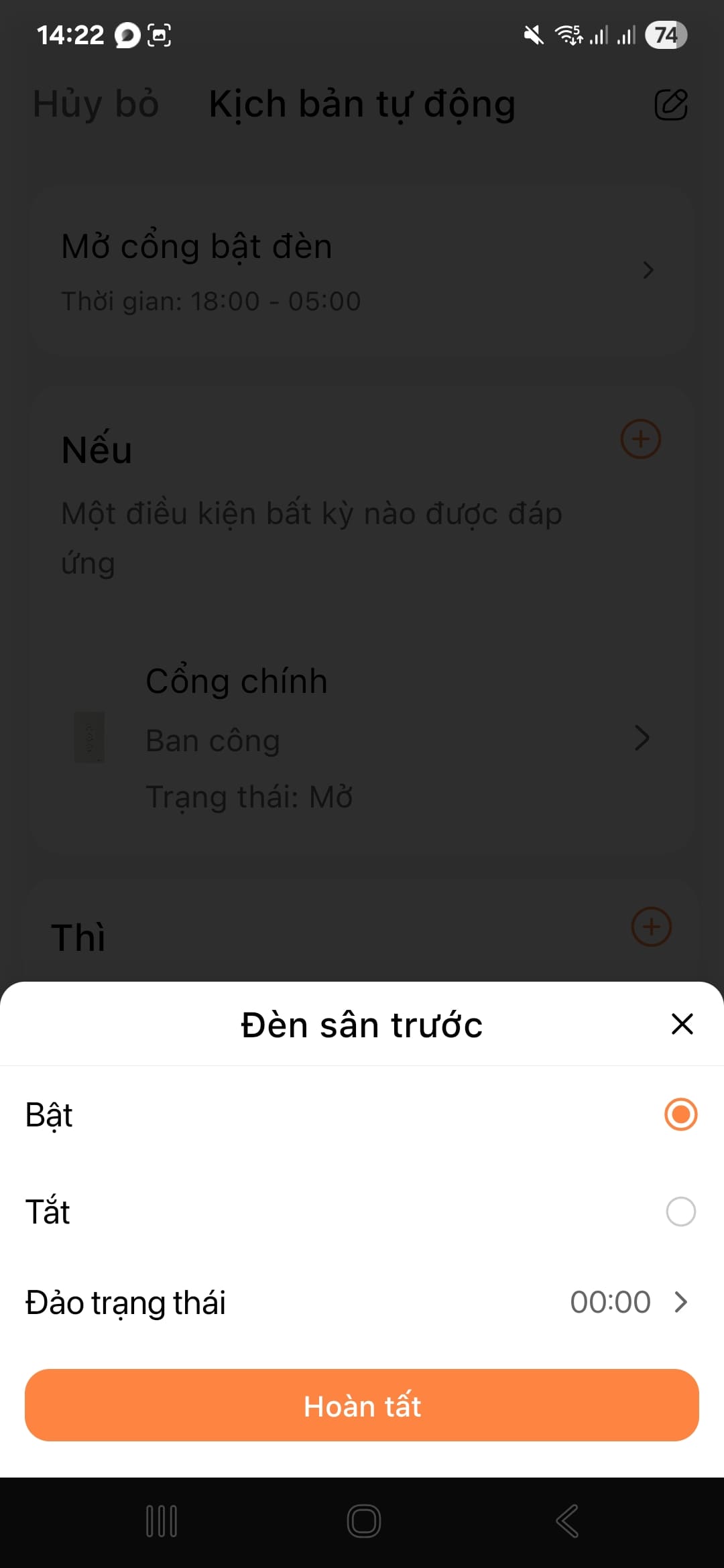Close the Đèn sân trước sheet
Viewport: 724px width, 1568px height.
point(682,1024)
